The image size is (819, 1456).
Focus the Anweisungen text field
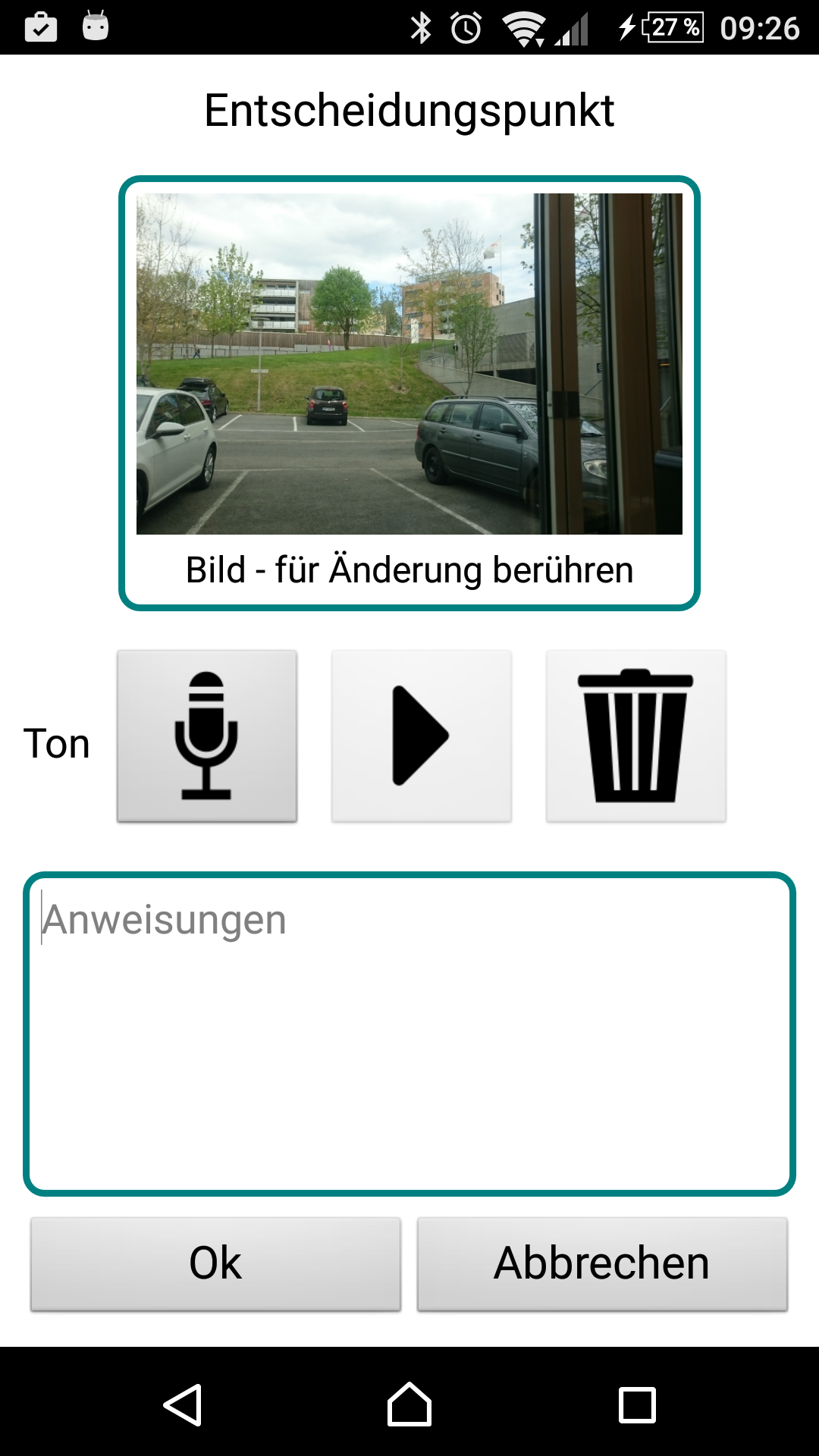(x=409, y=1033)
